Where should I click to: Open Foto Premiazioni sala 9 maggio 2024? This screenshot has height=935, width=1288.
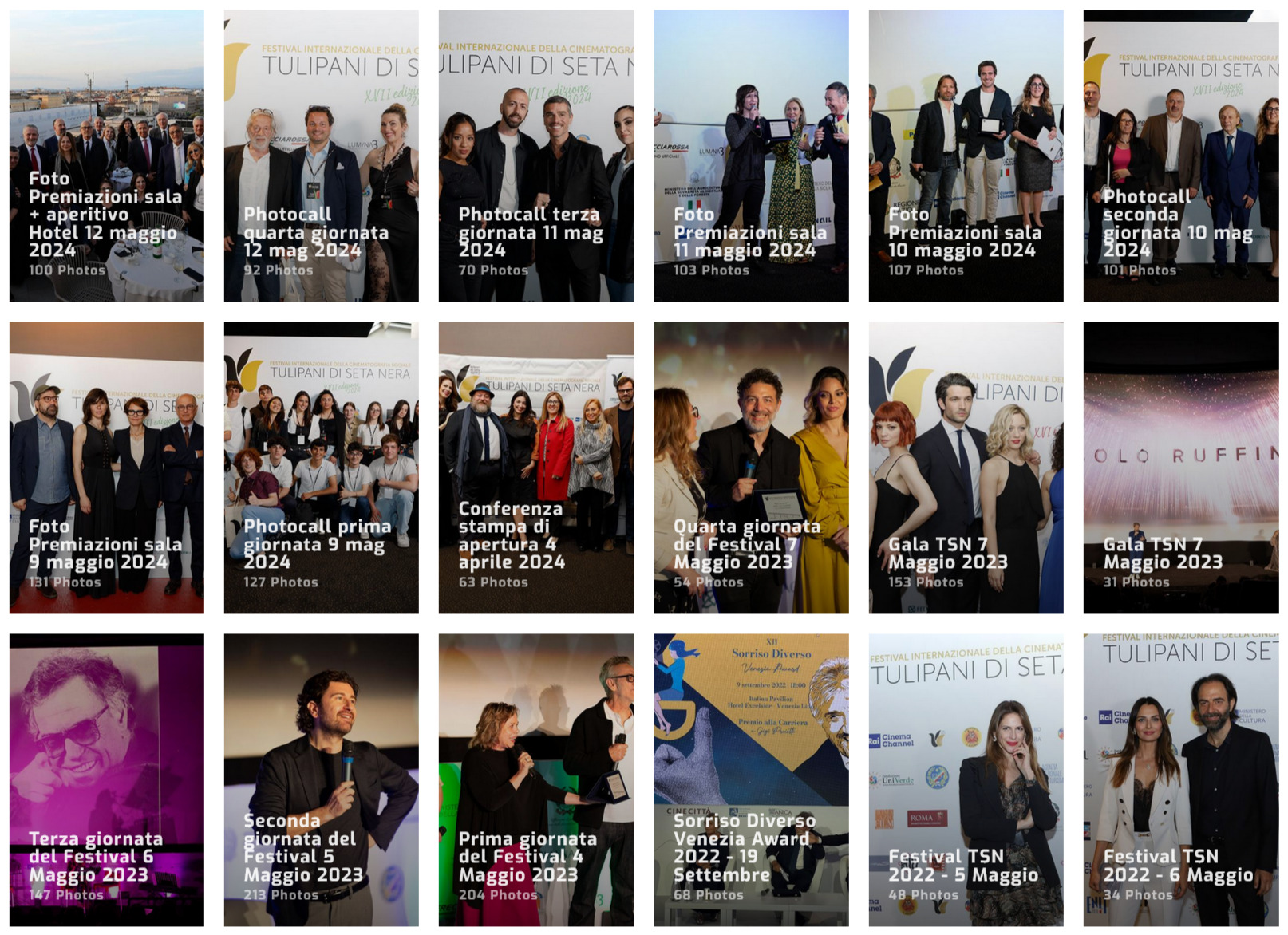point(106,467)
